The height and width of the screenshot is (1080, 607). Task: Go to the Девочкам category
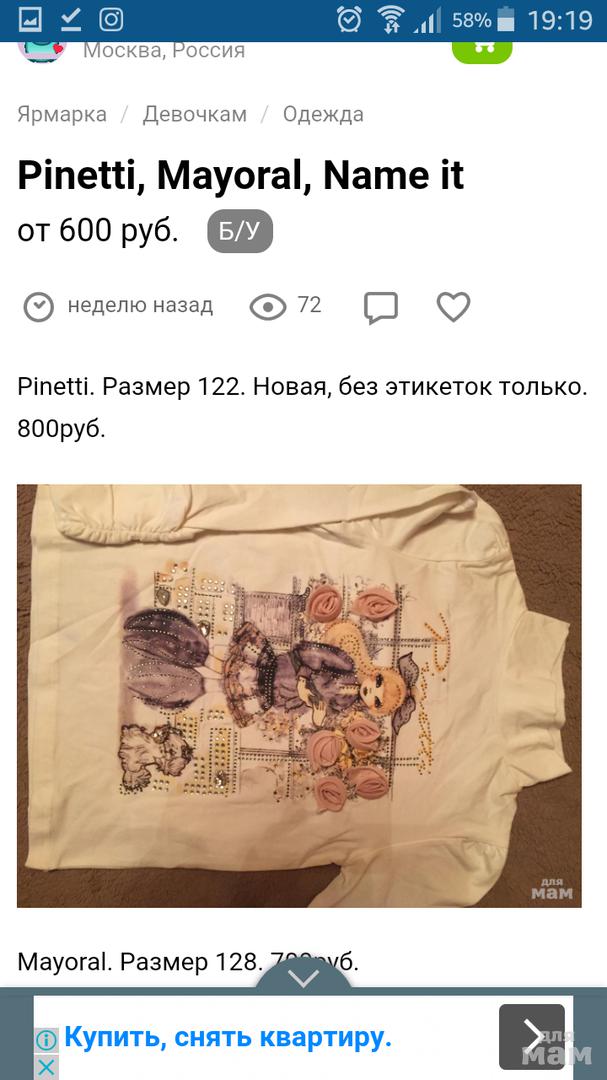pos(194,114)
